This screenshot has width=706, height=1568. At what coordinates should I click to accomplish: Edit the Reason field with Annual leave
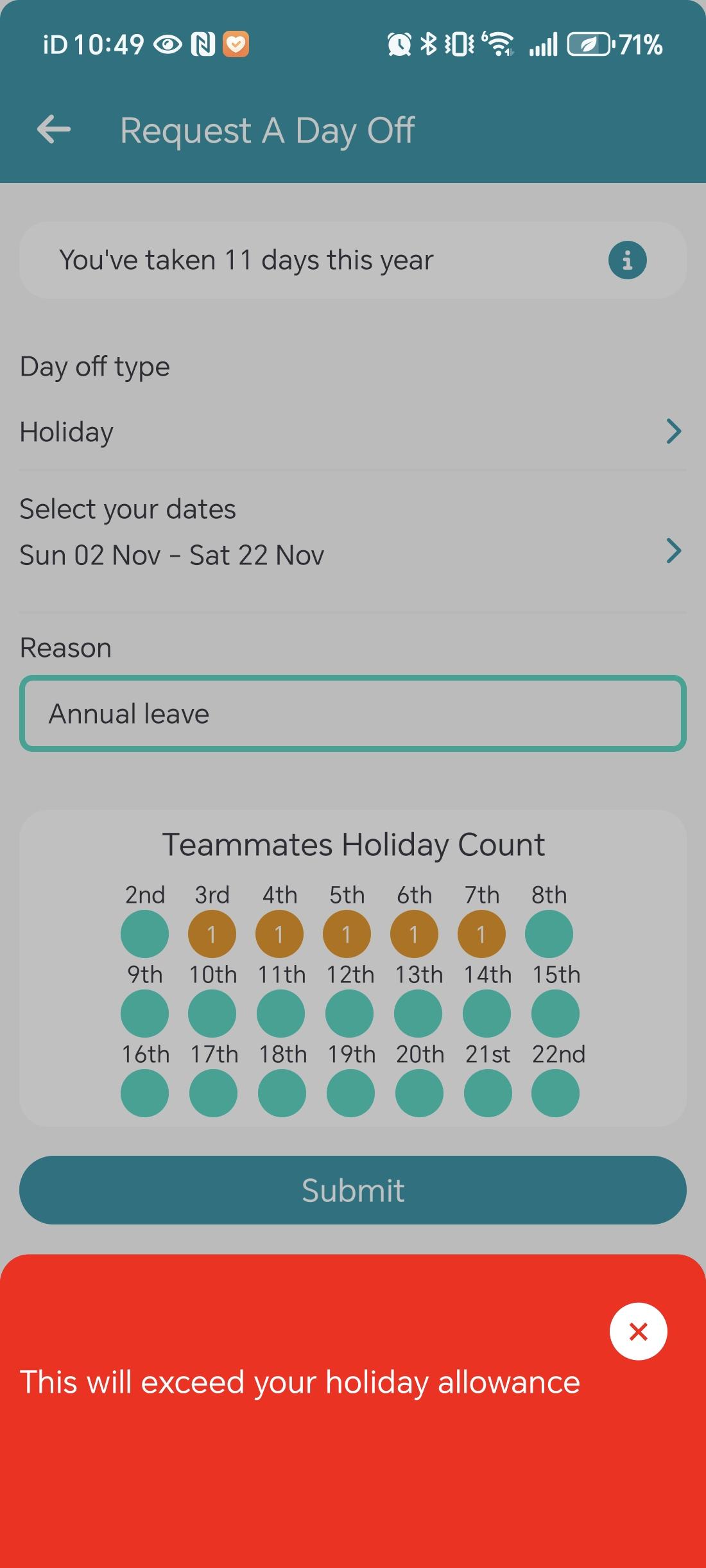(352, 713)
